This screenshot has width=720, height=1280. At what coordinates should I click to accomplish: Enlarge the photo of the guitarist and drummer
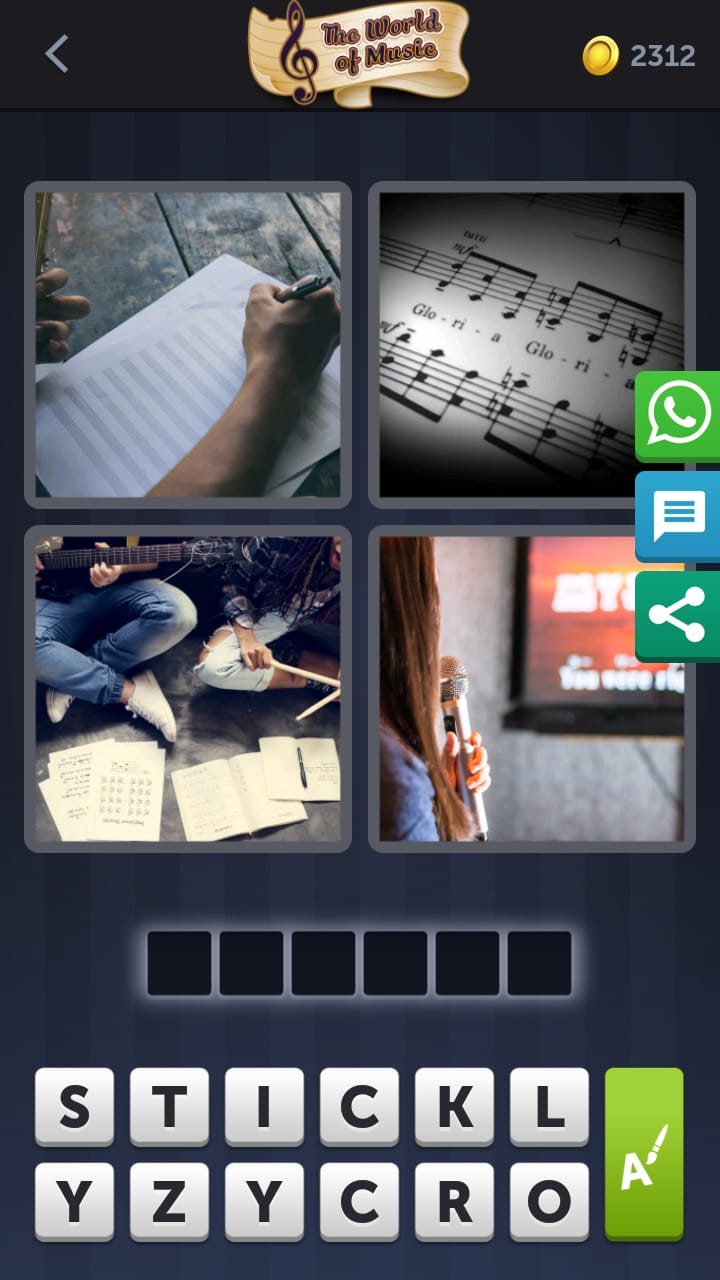188,689
